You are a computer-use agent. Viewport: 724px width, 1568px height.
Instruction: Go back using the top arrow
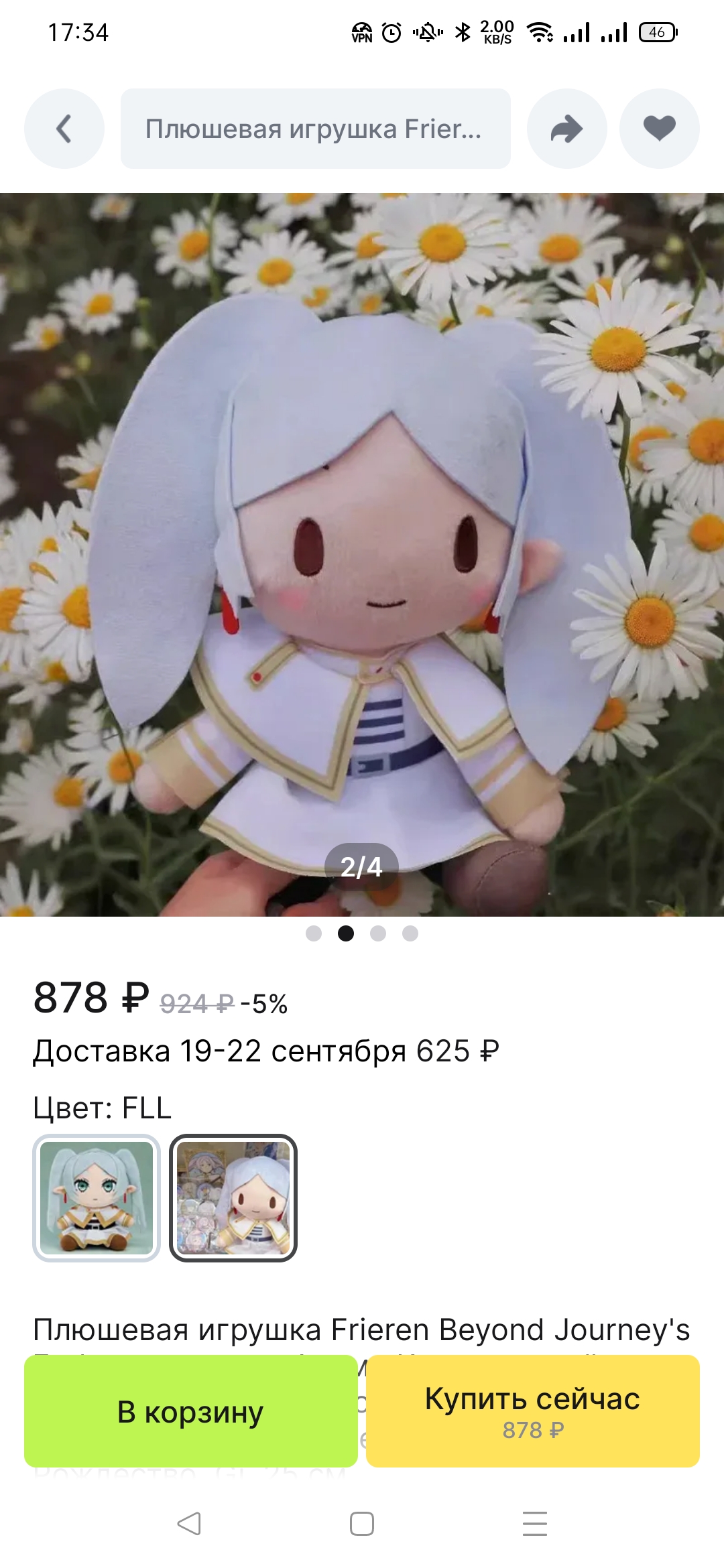tap(64, 129)
